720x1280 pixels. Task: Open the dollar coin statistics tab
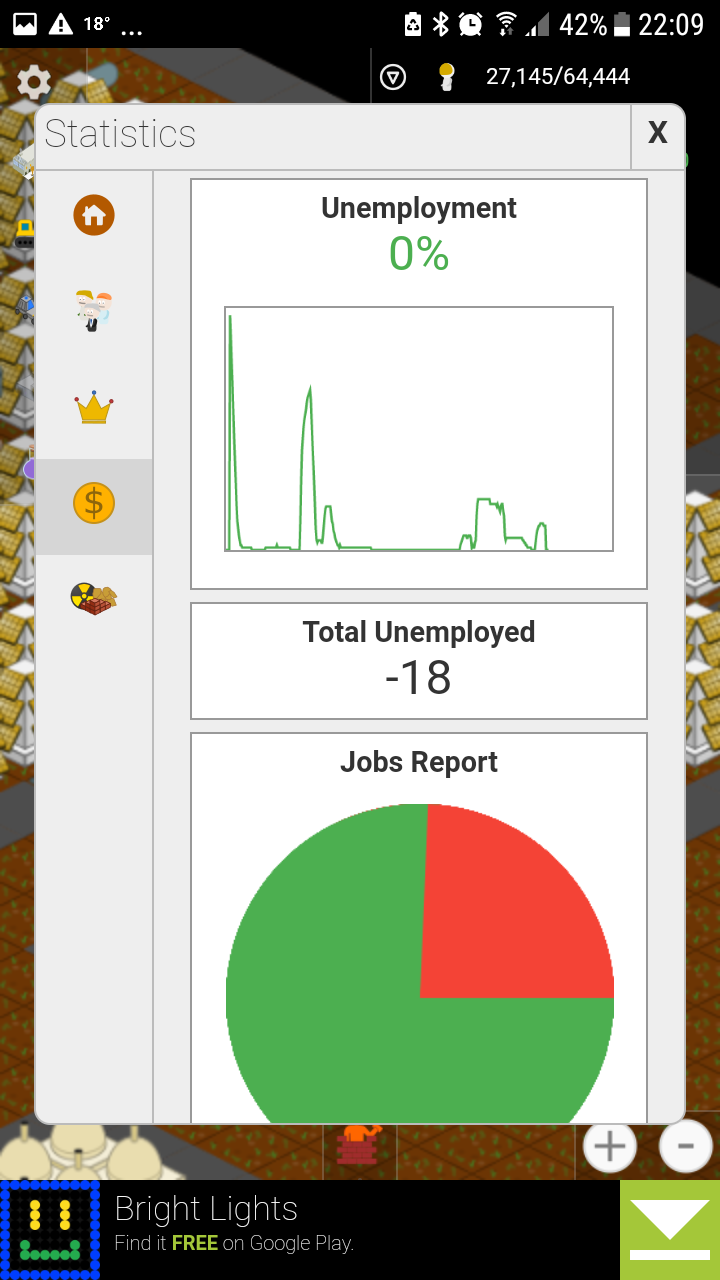click(x=94, y=502)
